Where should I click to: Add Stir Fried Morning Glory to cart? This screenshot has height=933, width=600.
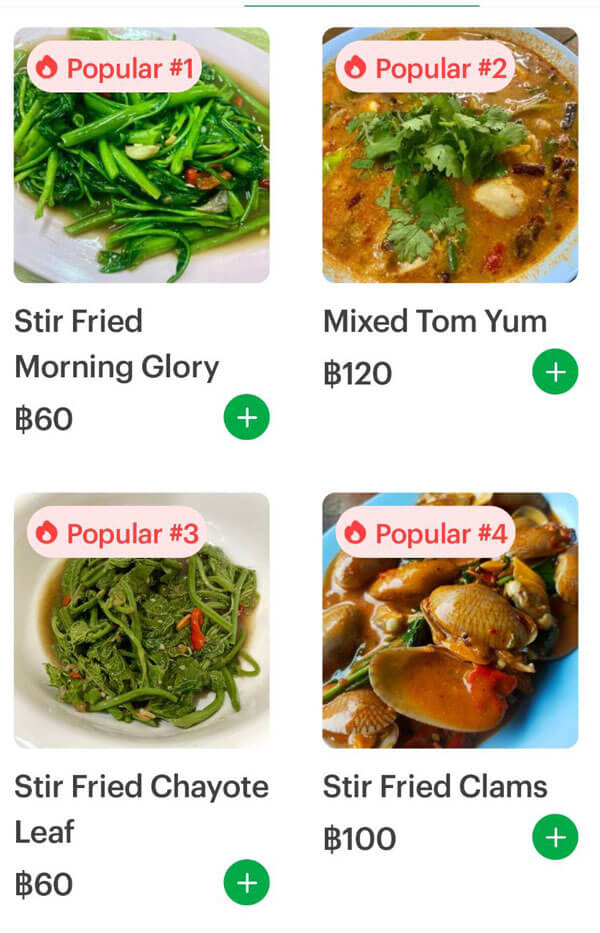coord(247,417)
